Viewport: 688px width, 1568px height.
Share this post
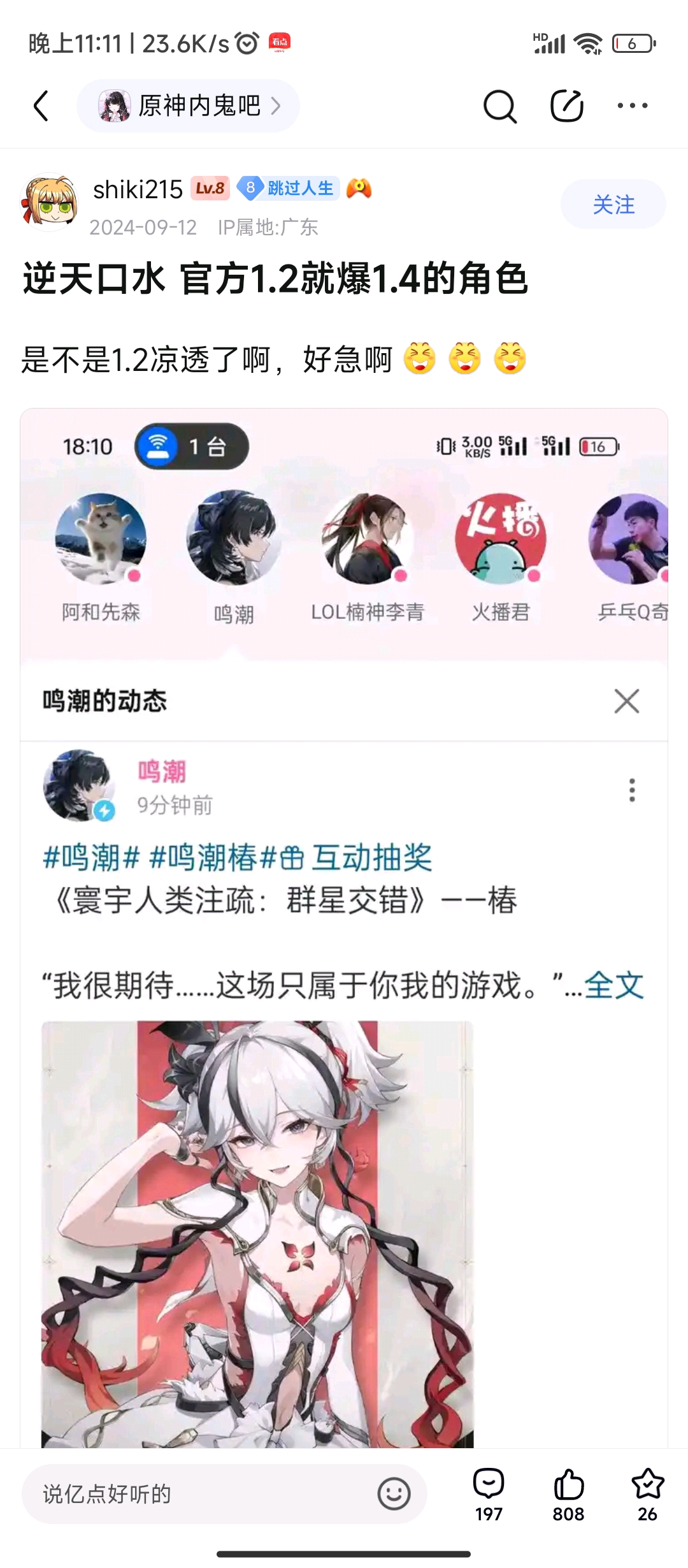[x=566, y=106]
